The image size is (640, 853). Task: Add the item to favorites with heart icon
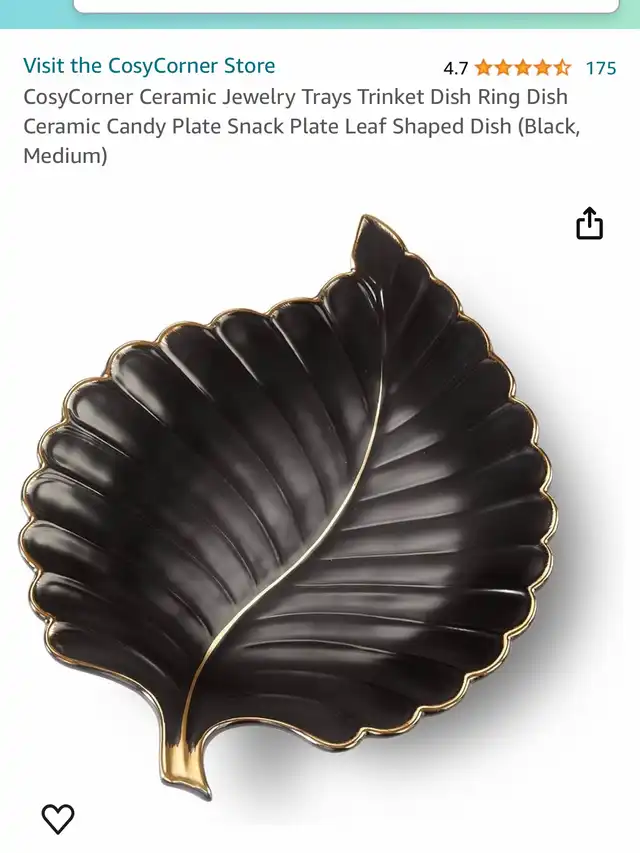tap(58, 818)
